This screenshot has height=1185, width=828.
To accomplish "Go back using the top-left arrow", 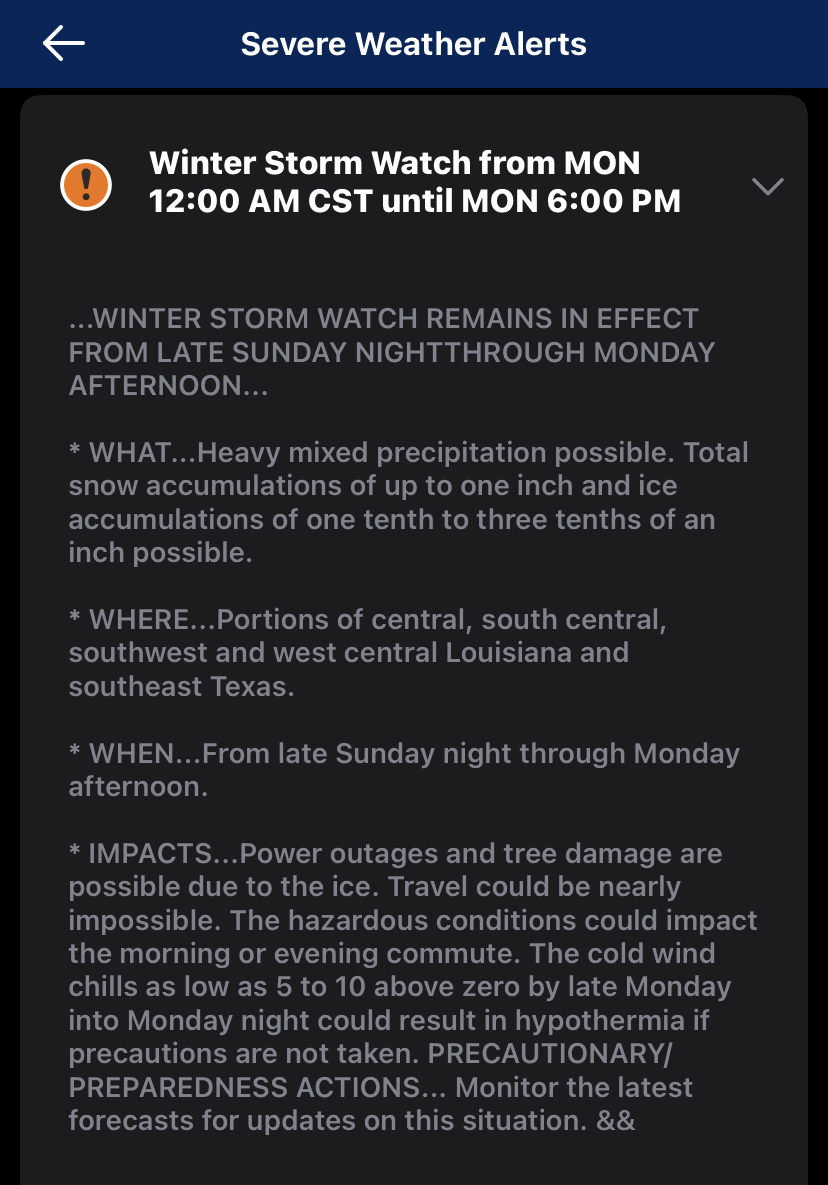I will pos(64,43).
